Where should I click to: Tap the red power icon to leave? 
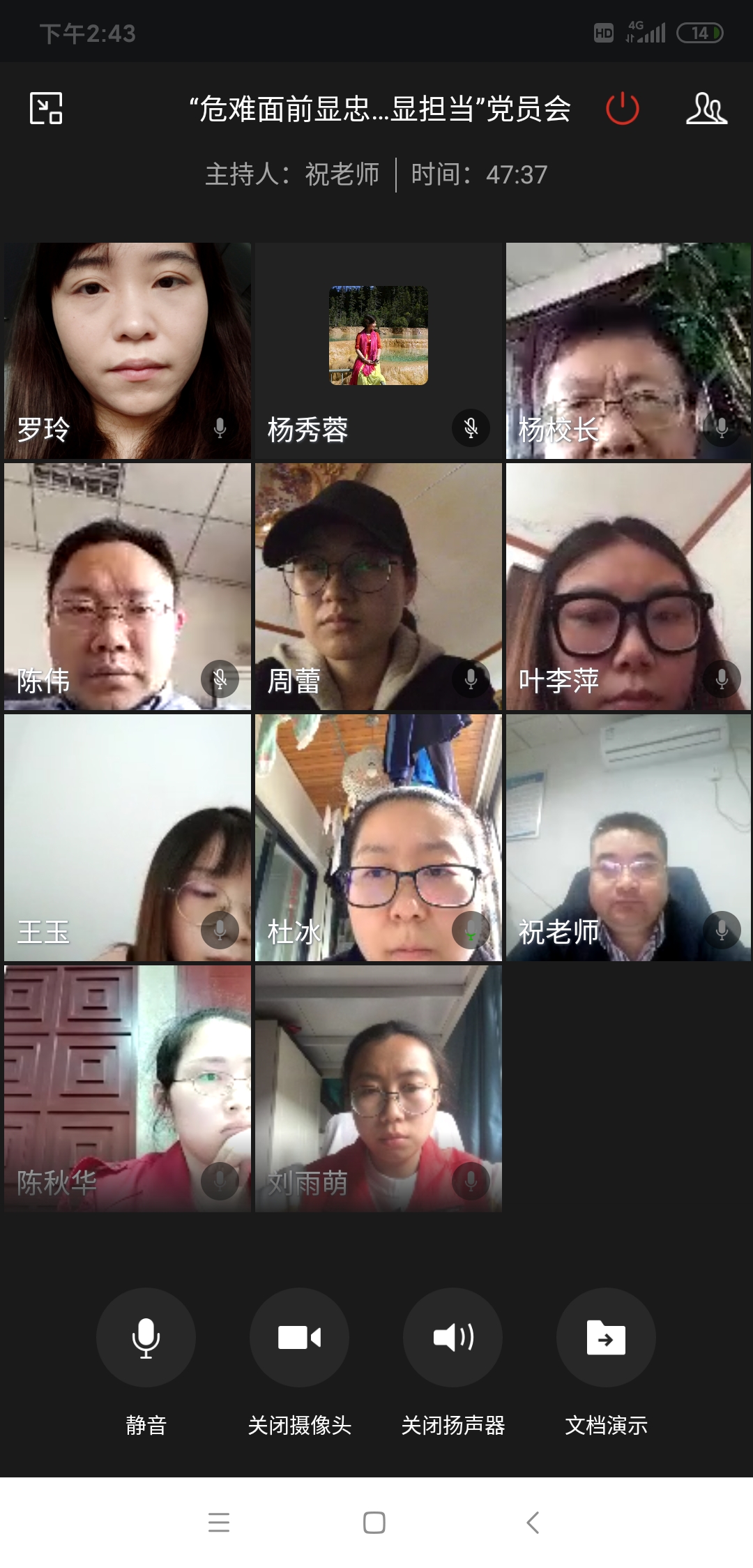click(x=622, y=109)
